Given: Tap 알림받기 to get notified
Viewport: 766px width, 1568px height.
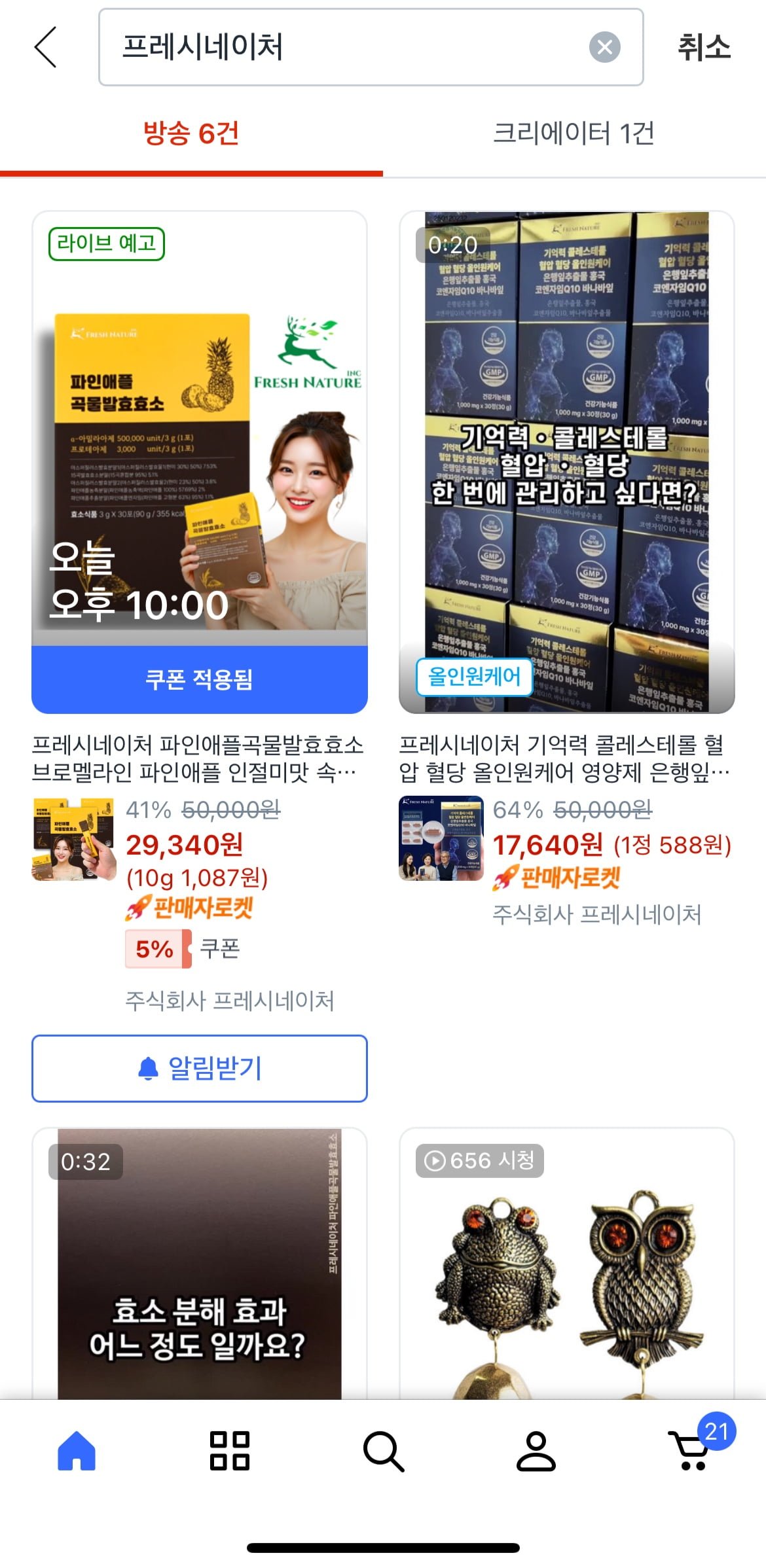Looking at the screenshot, I should [x=200, y=1069].
